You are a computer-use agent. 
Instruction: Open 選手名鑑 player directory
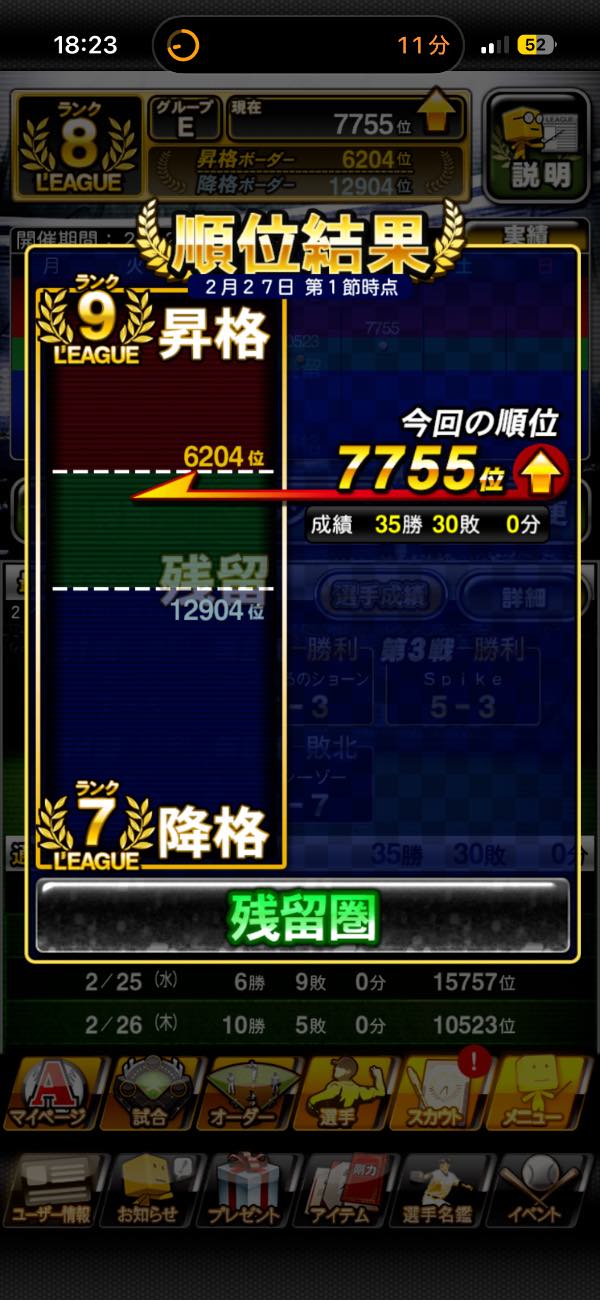coord(446,1190)
